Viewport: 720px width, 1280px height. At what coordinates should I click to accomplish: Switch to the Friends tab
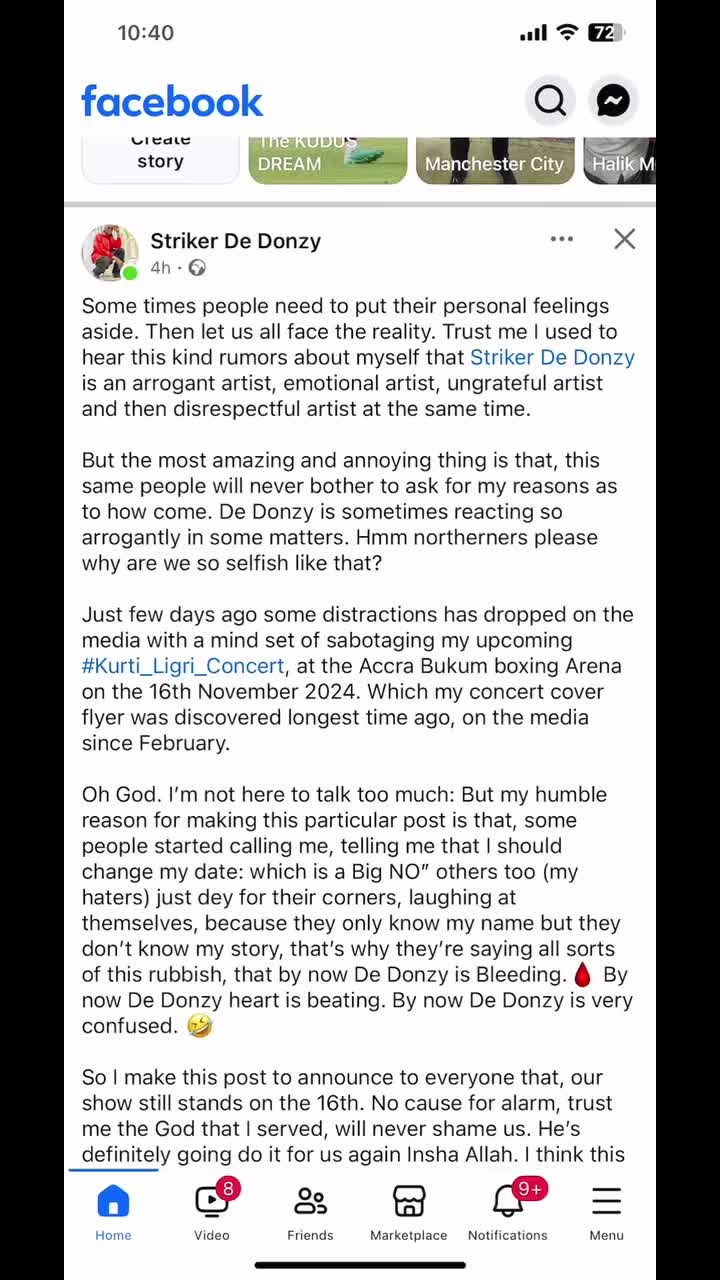[x=310, y=1211]
